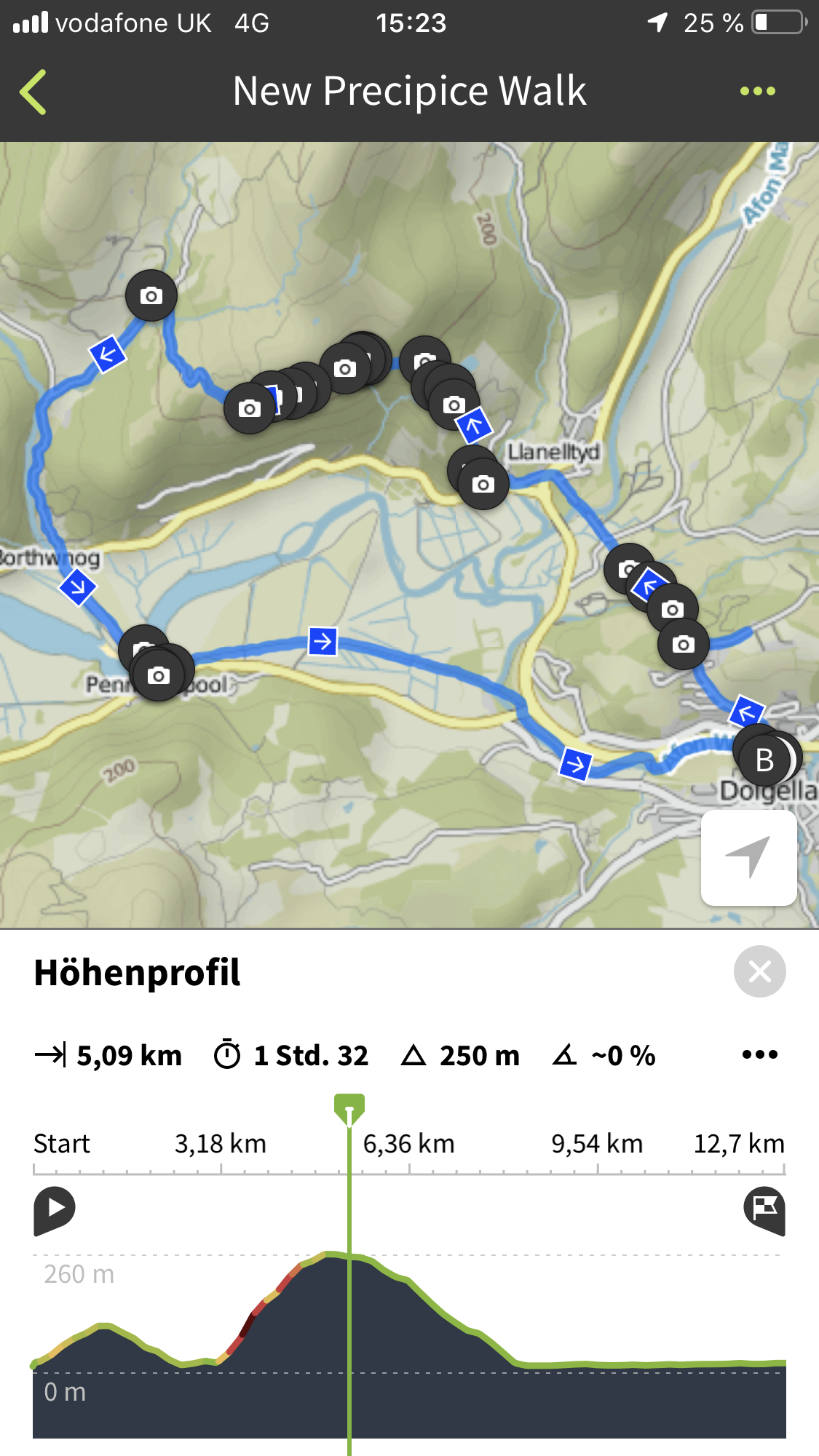
Task: Jump to the start marker on the profile
Action: (54, 1209)
